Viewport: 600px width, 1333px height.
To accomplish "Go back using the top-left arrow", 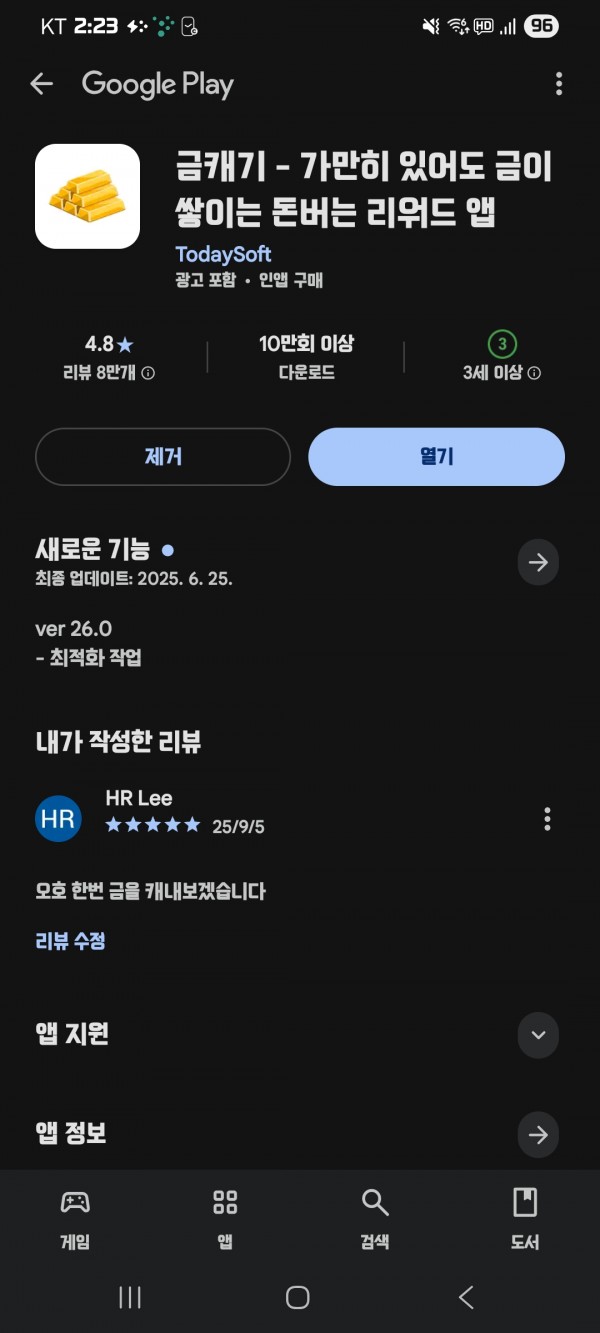I will click(x=41, y=84).
